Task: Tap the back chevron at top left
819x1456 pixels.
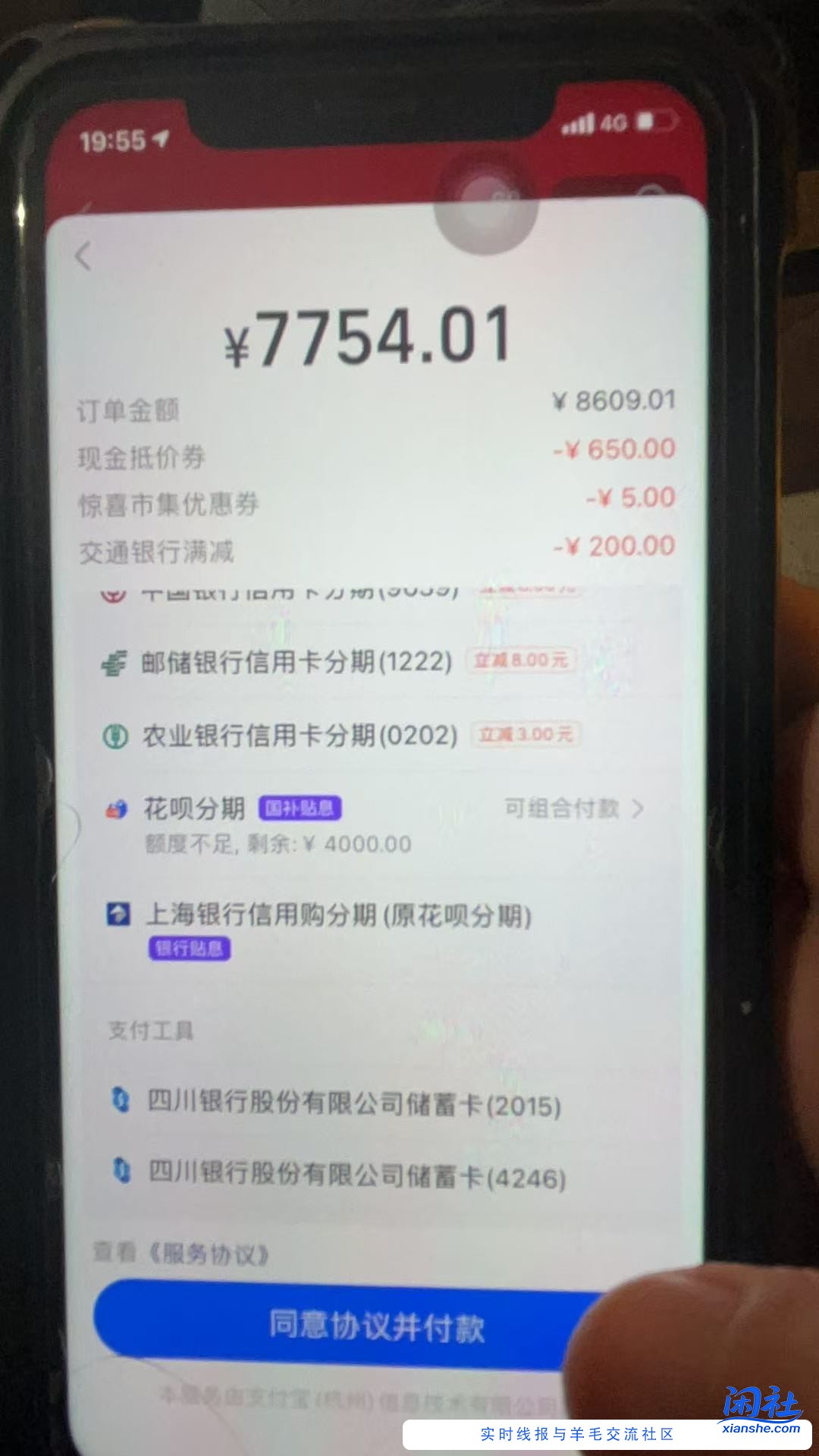Action: tap(81, 257)
